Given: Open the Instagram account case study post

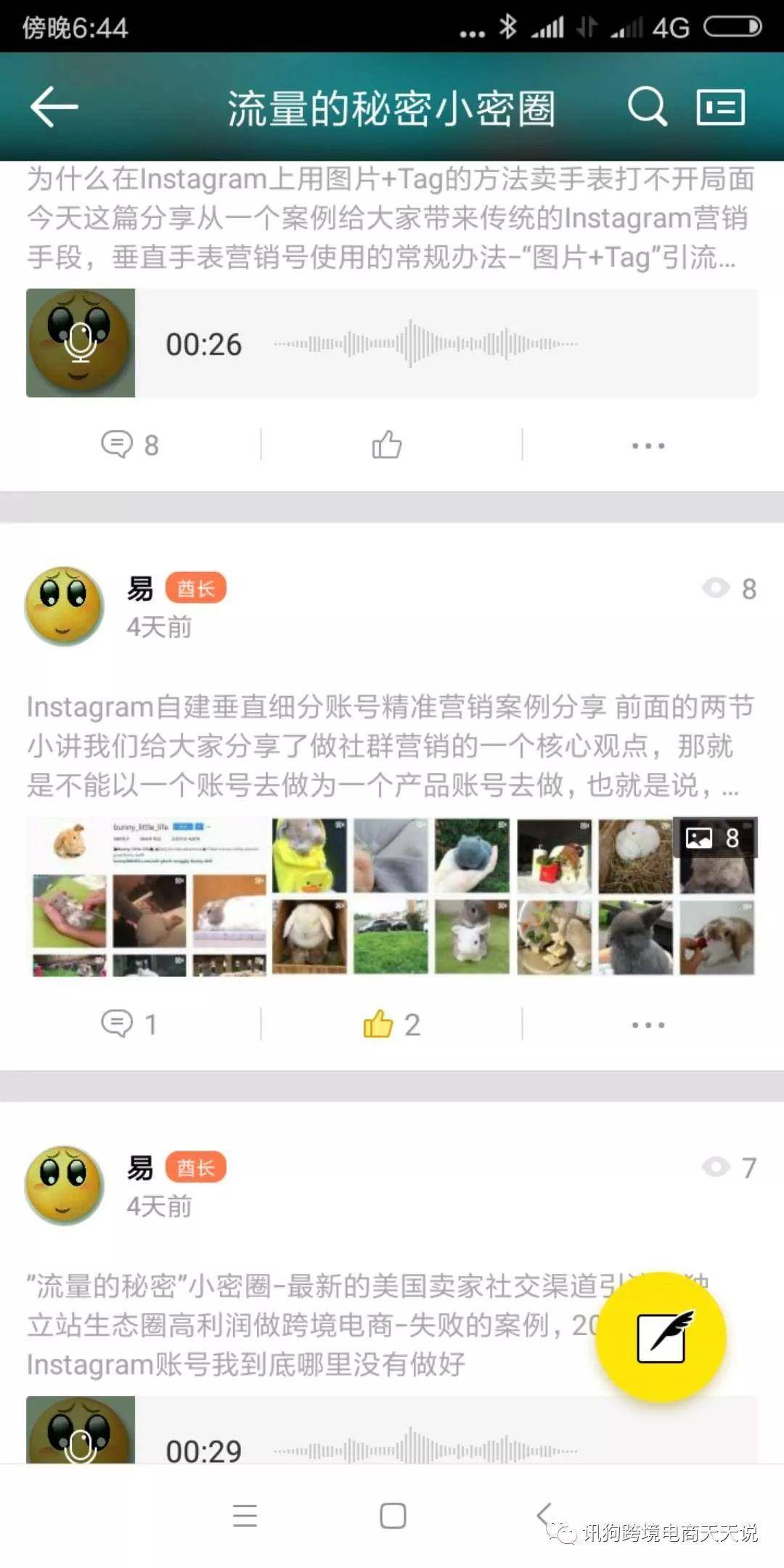Looking at the screenshot, I should (x=390, y=746).
